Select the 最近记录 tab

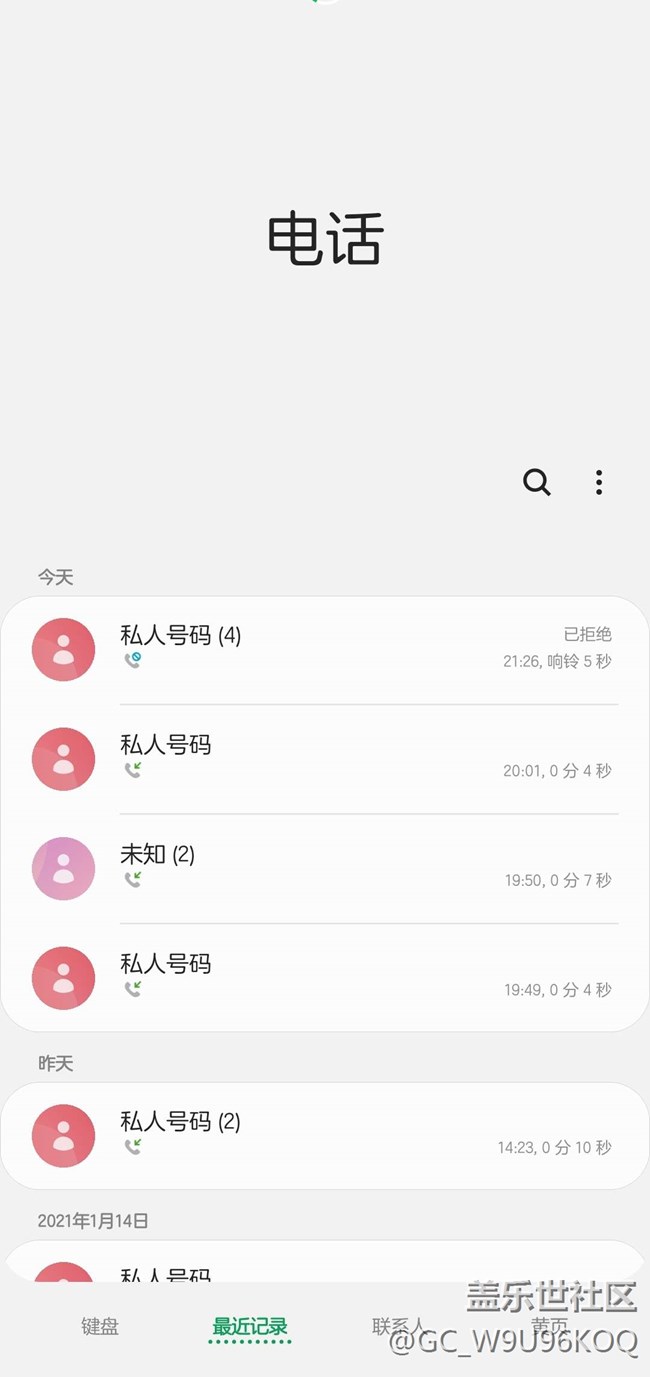pos(250,1328)
